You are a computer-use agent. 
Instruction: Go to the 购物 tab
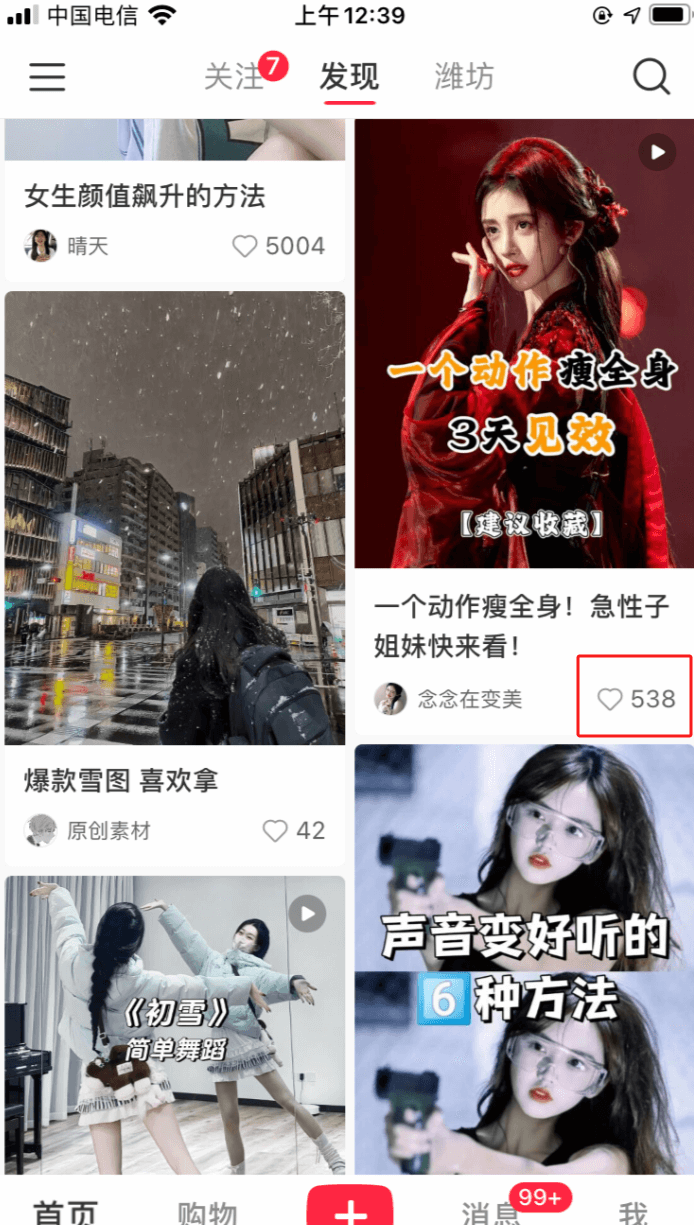click(x=208, y=1211)
